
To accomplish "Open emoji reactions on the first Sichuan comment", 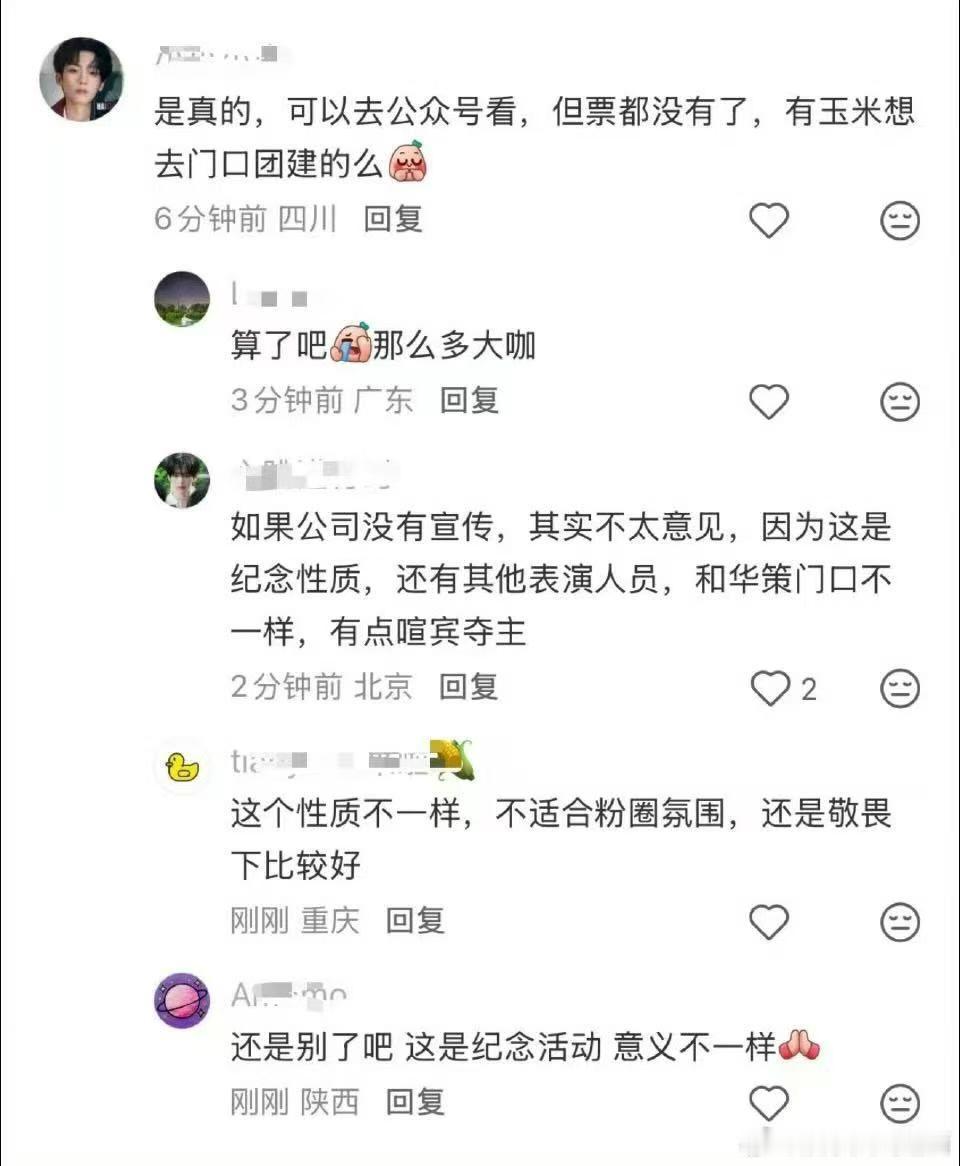I will pos(901,221).
